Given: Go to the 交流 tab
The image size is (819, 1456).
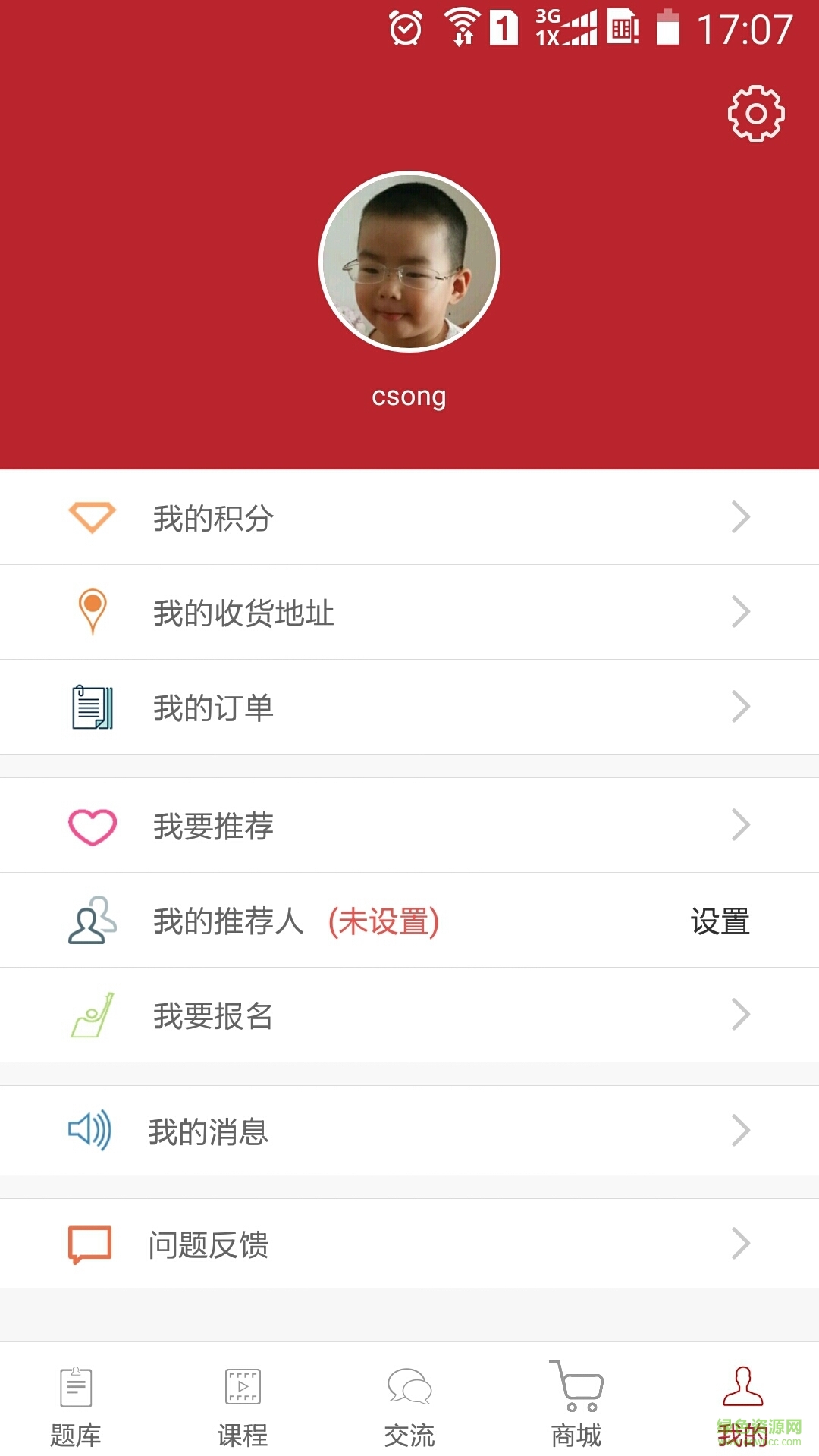Looking at the screenshot, I should (x=409, y=1403).
